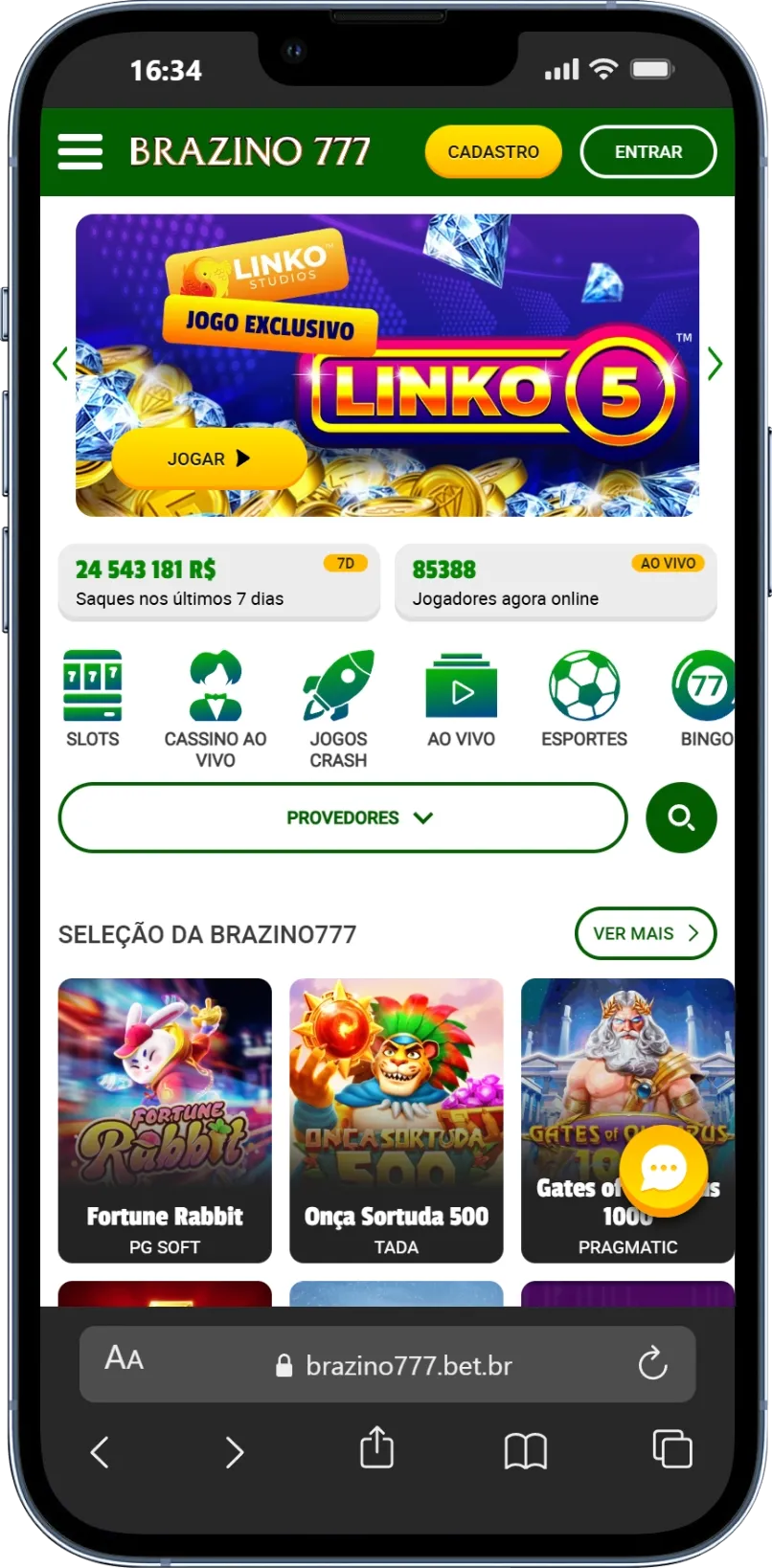Viewport: 772px width, 1568px height.
Task: Go to previous banner with left arrow
Action: (x=59, y=364)
